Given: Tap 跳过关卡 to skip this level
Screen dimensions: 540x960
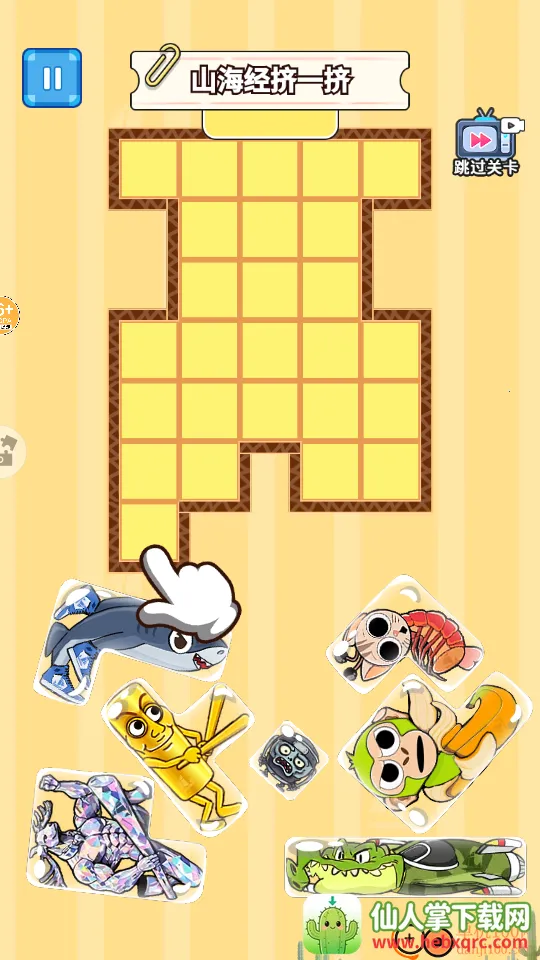Looking at the screenshot, I should point(488,143).
